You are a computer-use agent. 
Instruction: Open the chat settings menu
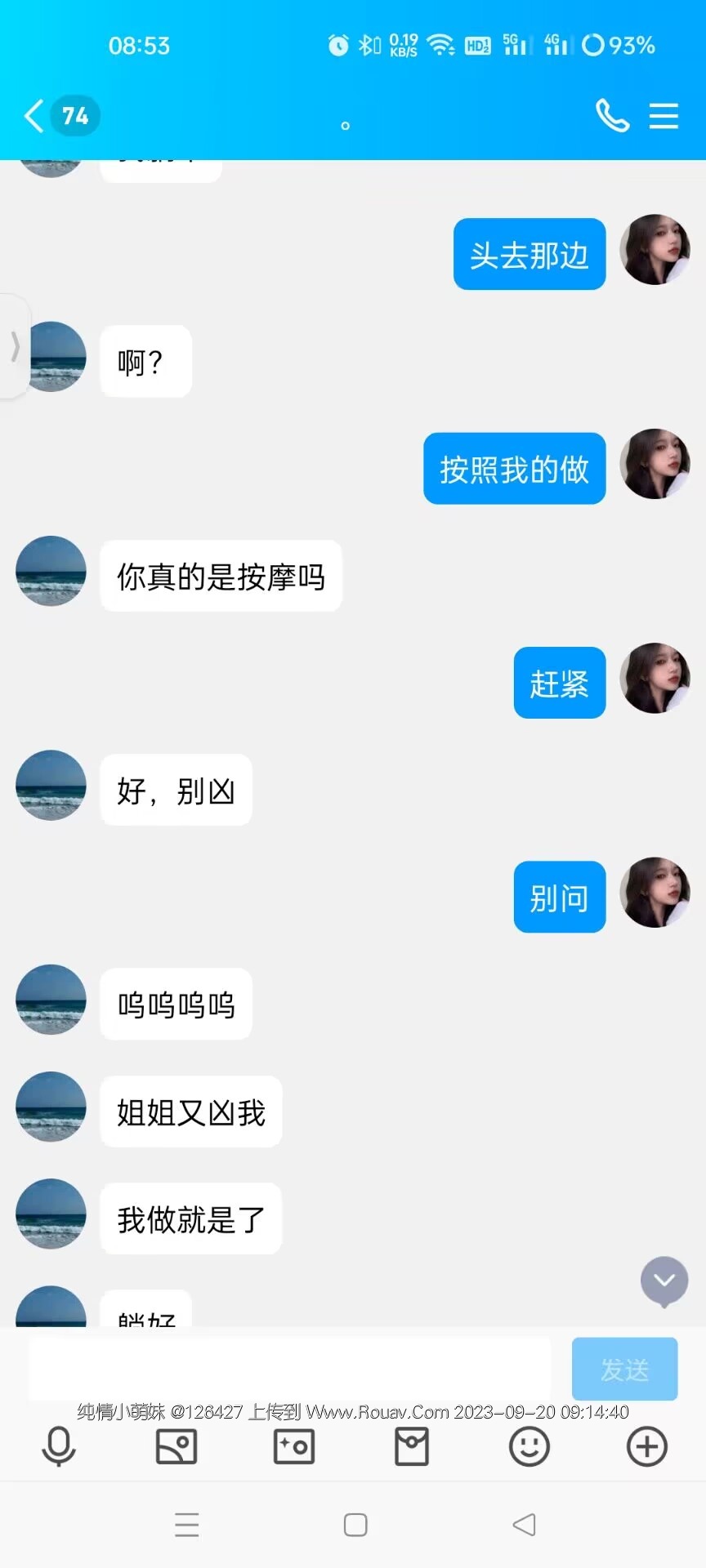(x=664, y=116)
